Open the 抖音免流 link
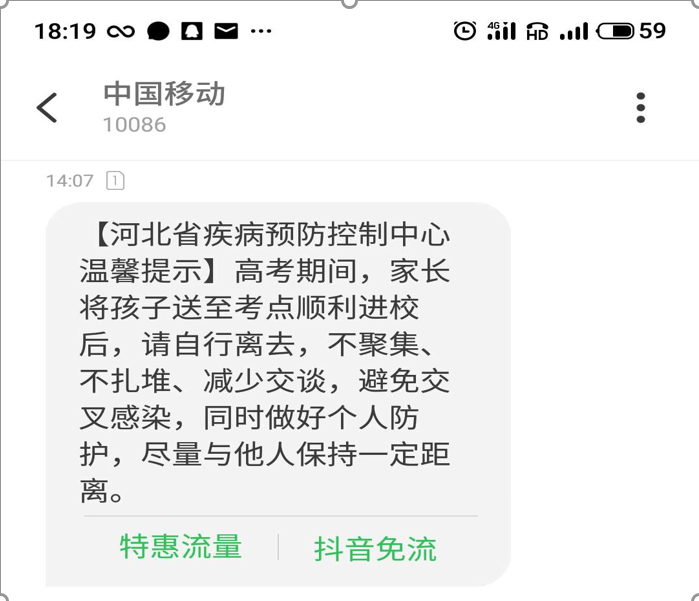This screenshot has height=601, width=699. point(376,549)
